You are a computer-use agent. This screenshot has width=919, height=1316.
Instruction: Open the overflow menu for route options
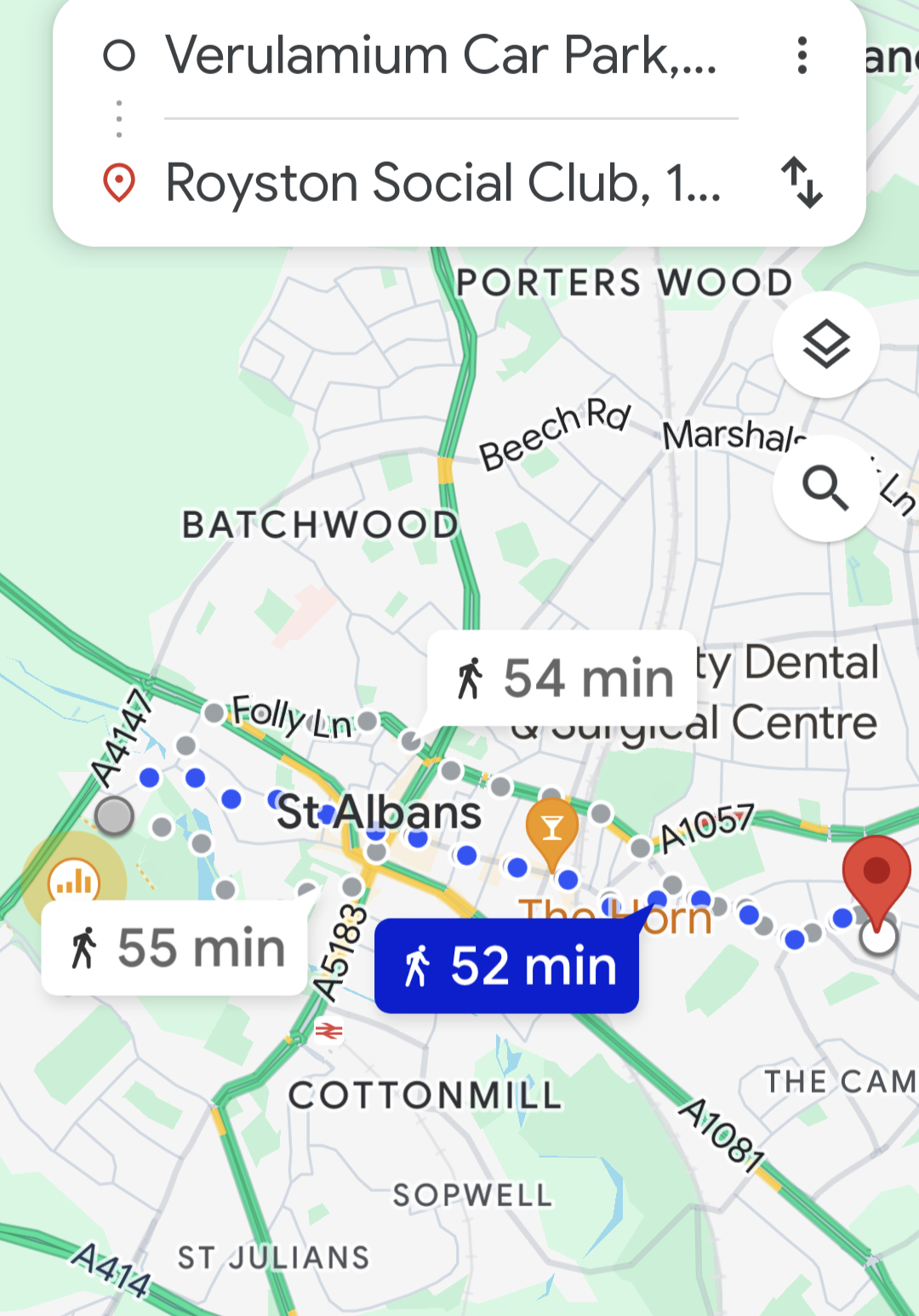[802, 56]
